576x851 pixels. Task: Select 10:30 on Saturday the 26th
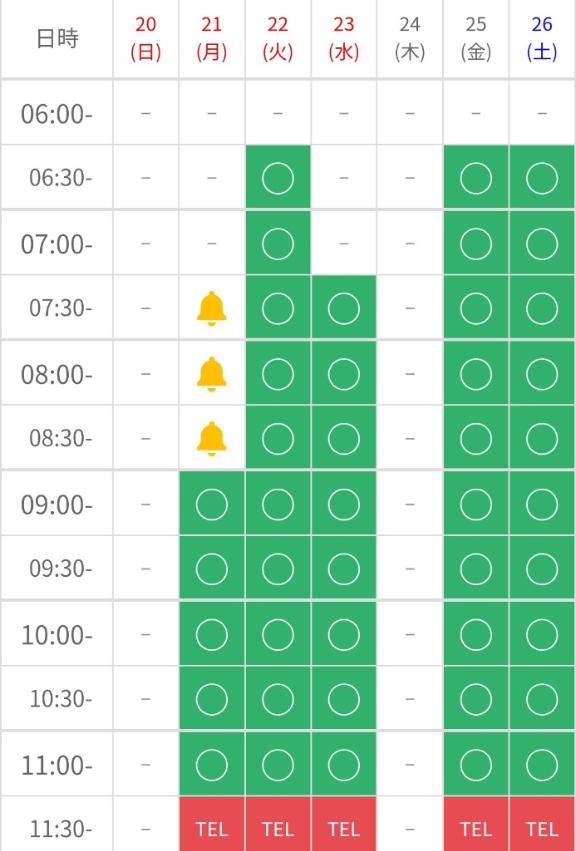pyautogui.click(x=542, y=698)
